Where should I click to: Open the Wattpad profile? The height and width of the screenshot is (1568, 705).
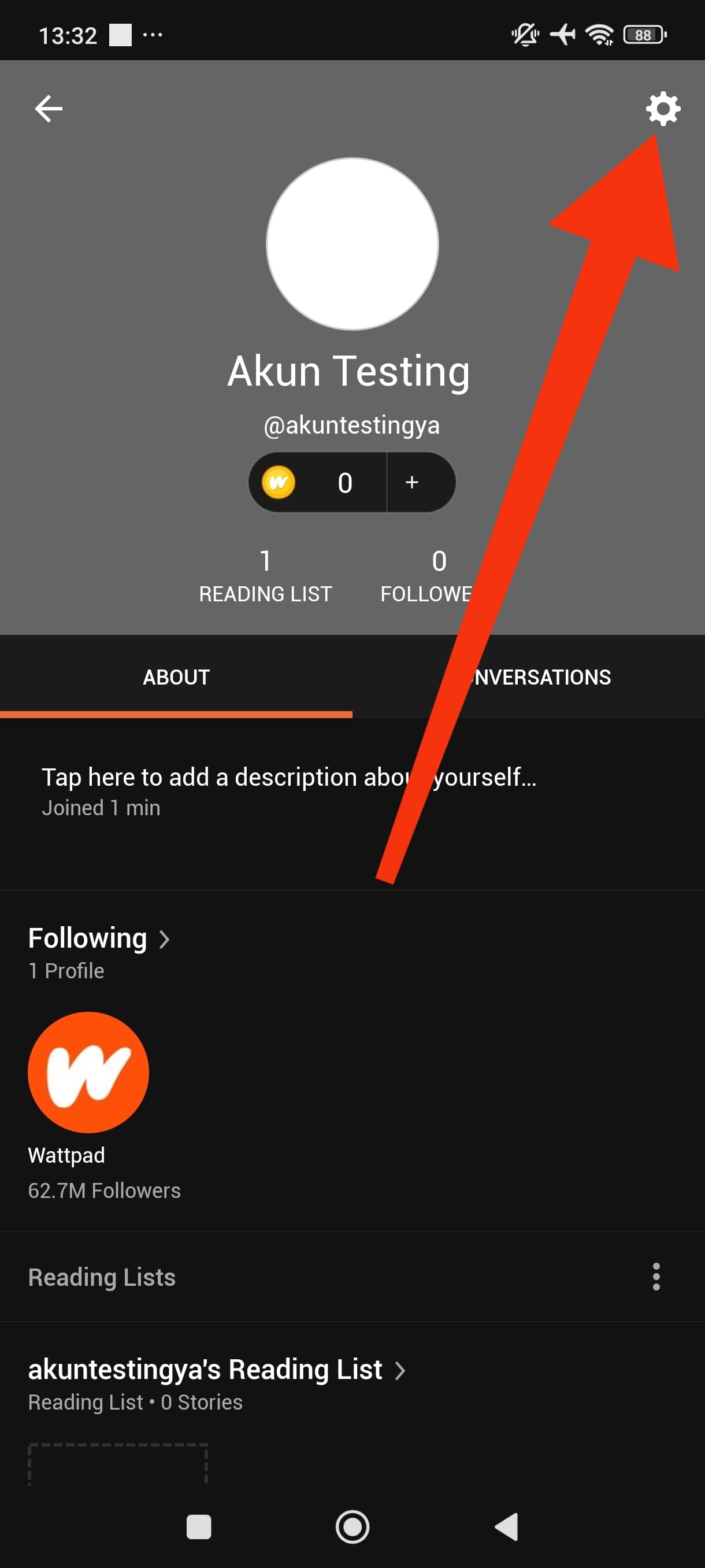point(88,1072)
